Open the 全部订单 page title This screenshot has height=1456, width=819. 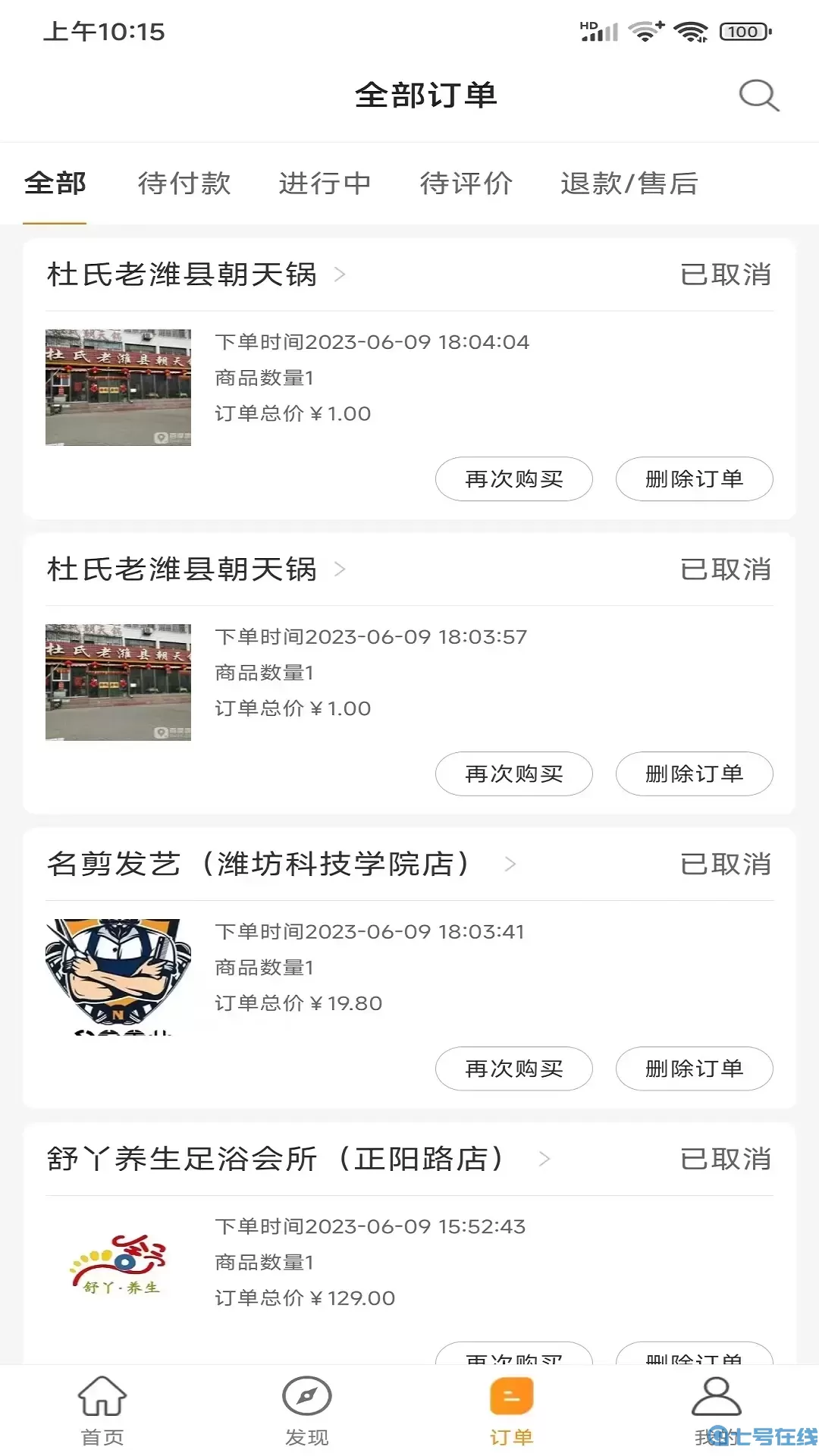click(x=427, y=96)
